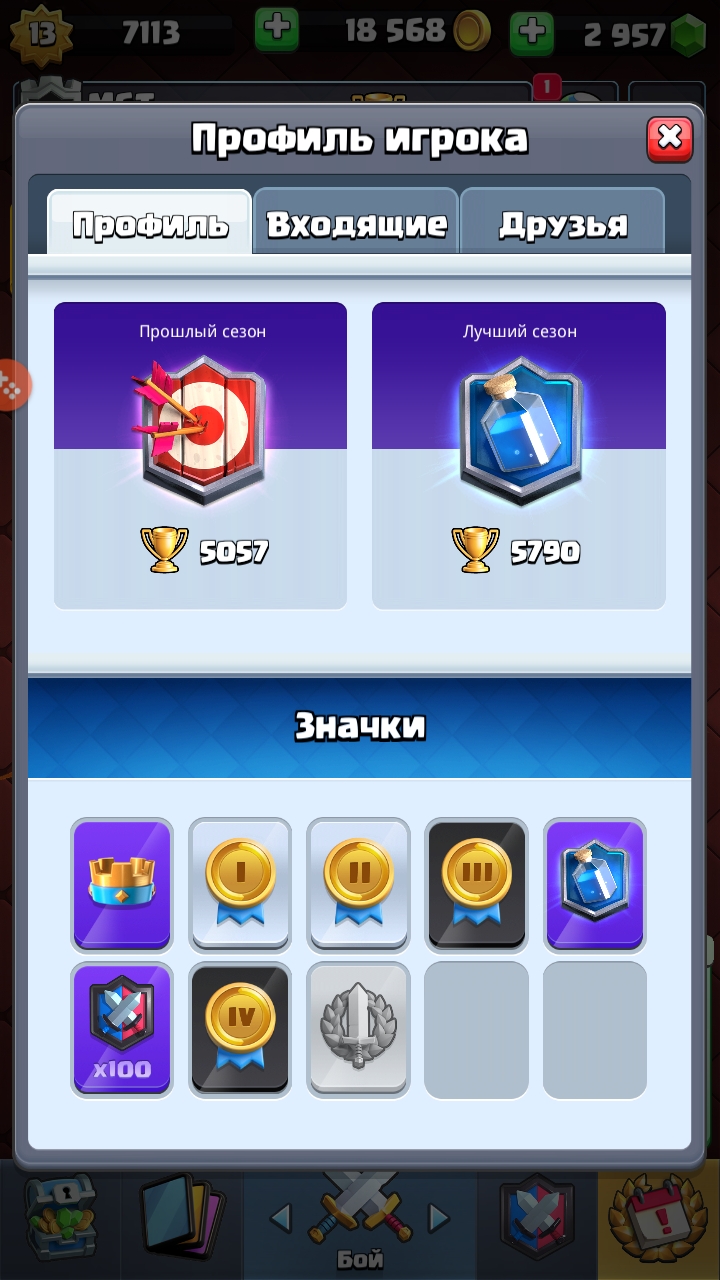Switch to the Друзья tab

(x=563, y=223)
